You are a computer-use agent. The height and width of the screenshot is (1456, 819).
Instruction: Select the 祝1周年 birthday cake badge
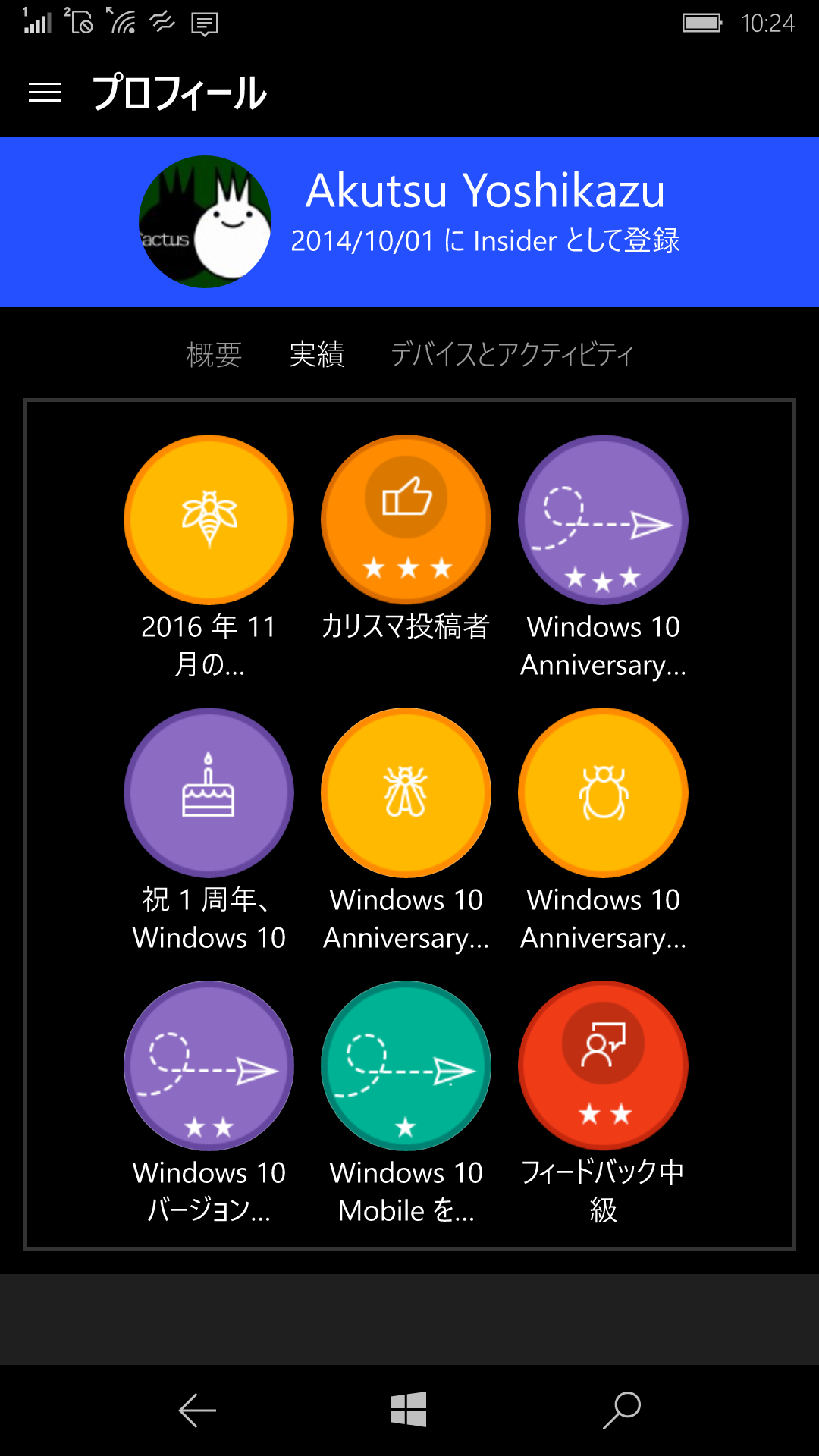point(209,792)
